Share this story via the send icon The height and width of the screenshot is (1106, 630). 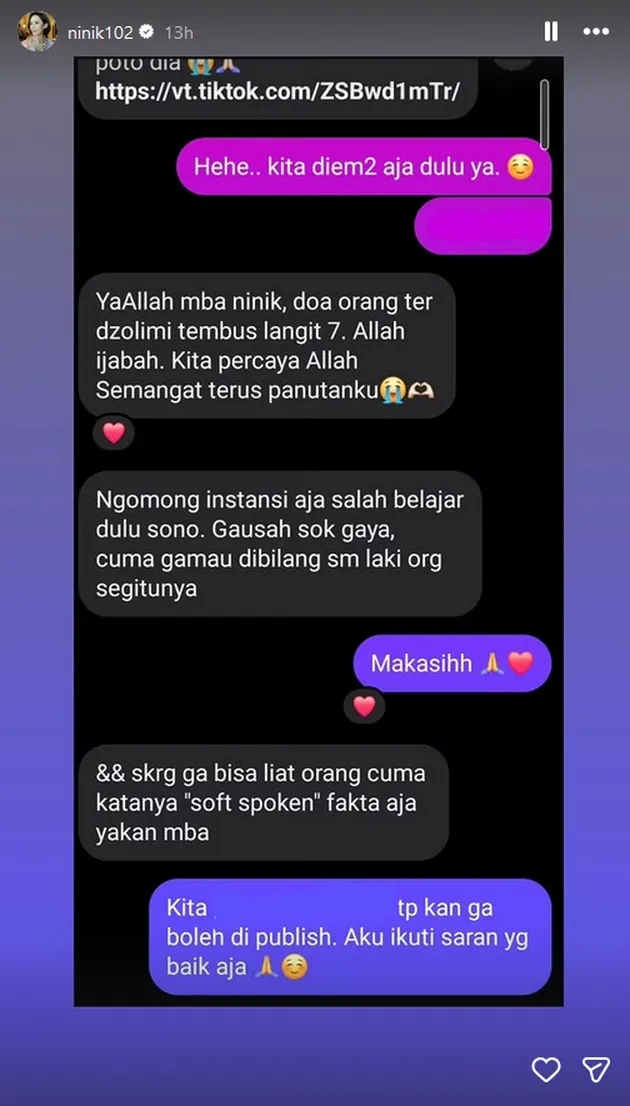(596, 1070)
